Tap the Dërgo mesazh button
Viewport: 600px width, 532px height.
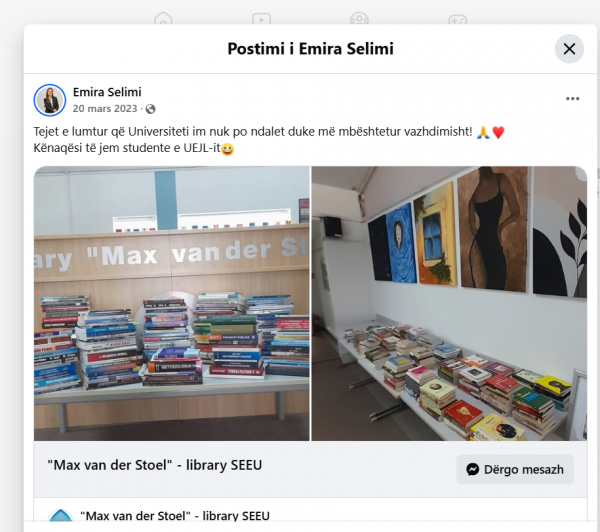tap(514, 469)
